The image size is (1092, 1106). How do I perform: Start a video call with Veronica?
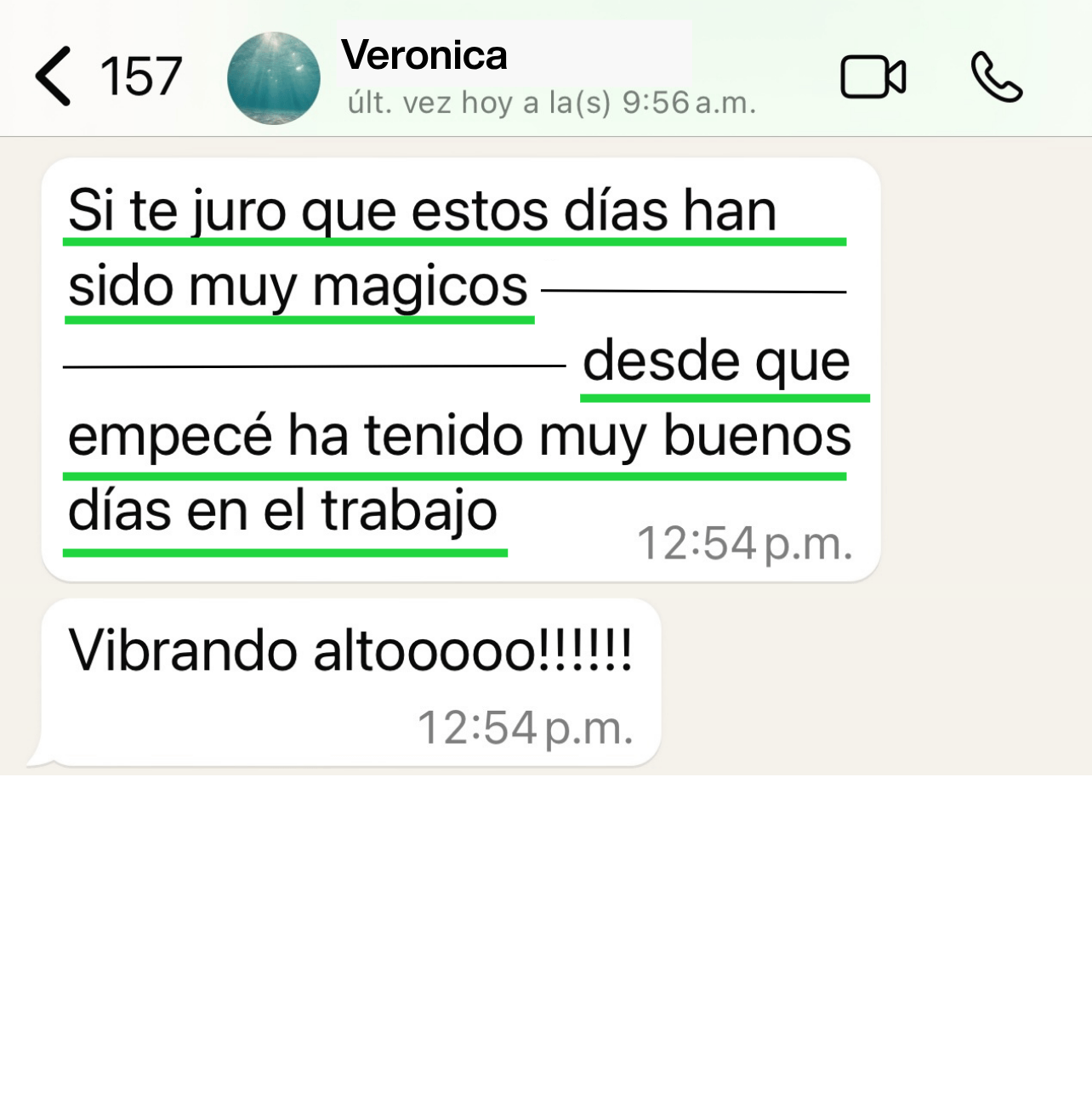coord(873,77)
